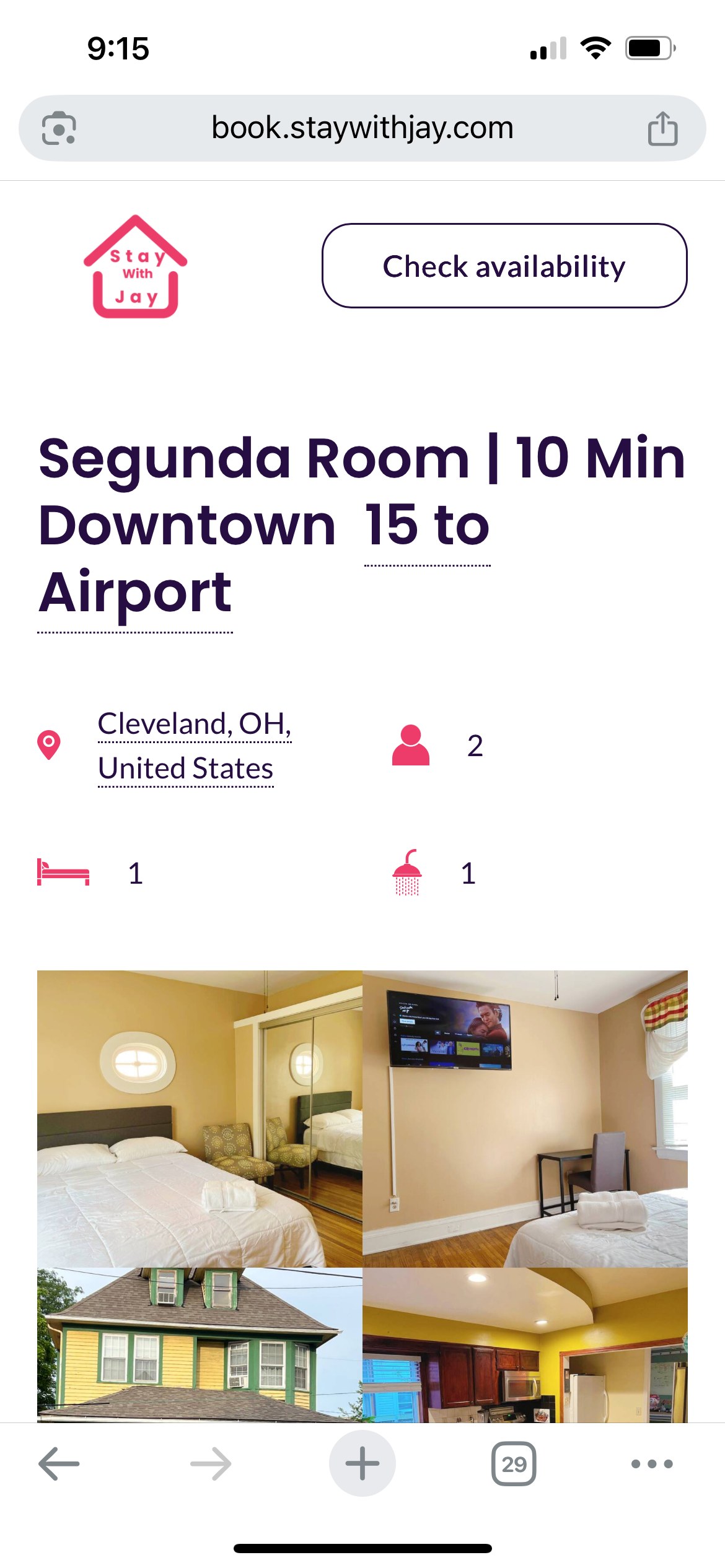Open the Stay With Jay home logo
The width and height of the screenshot is (725, 1568).
coord(136,267)
